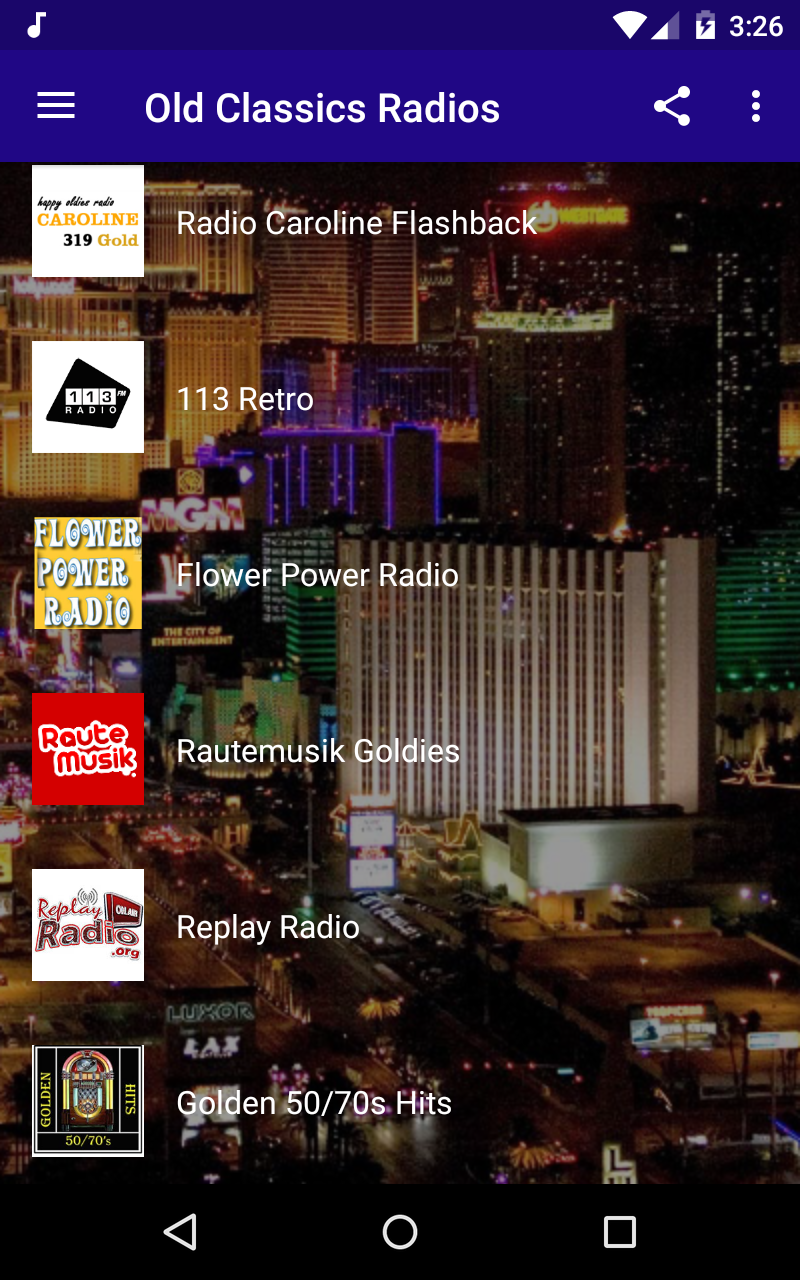Select the Flower Power Radio logo
Image resolution: width=800 pixels, height=1280 pixels.
pyautogui.click(x=87, y=573)
